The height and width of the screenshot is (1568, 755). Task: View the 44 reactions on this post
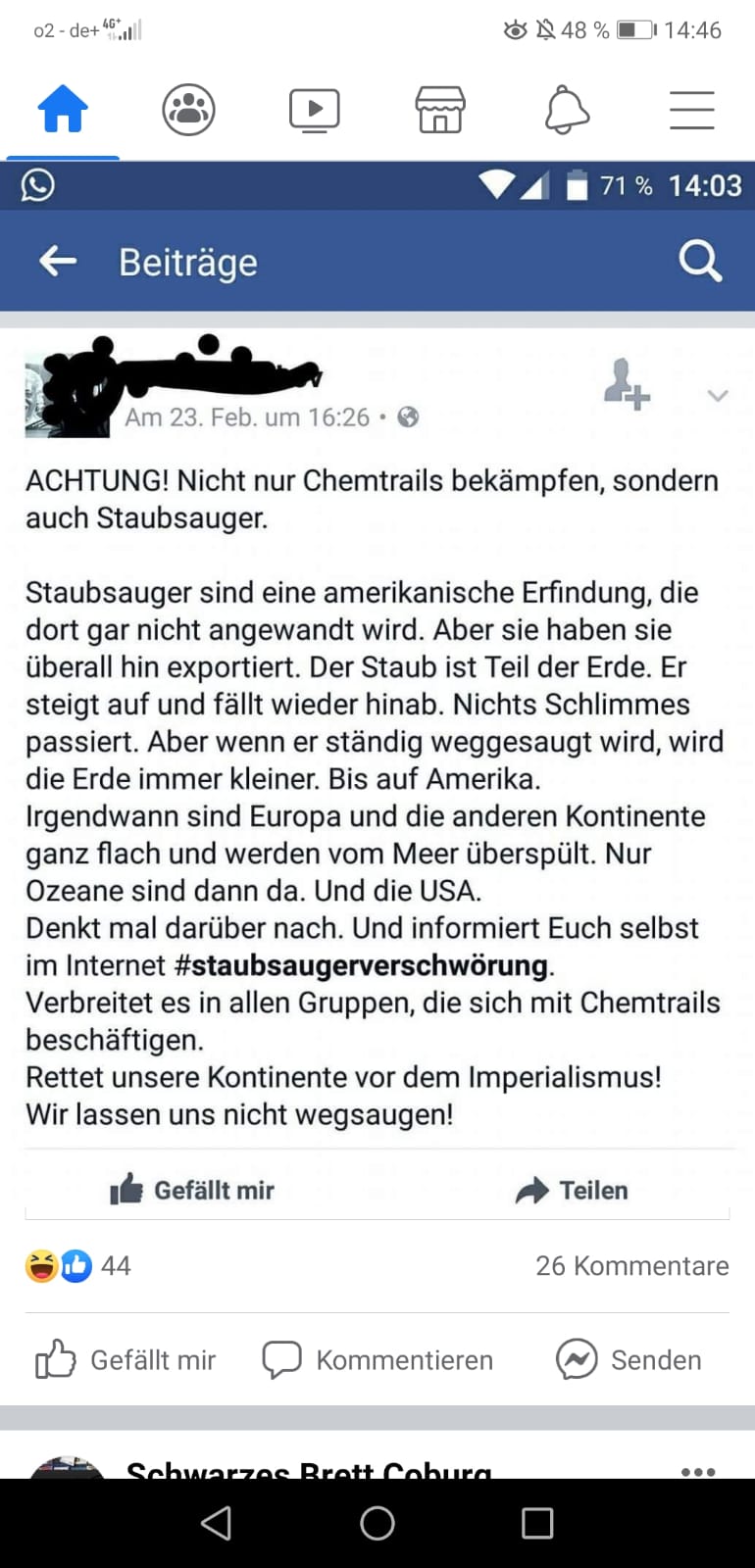[x=78, y=1265]
